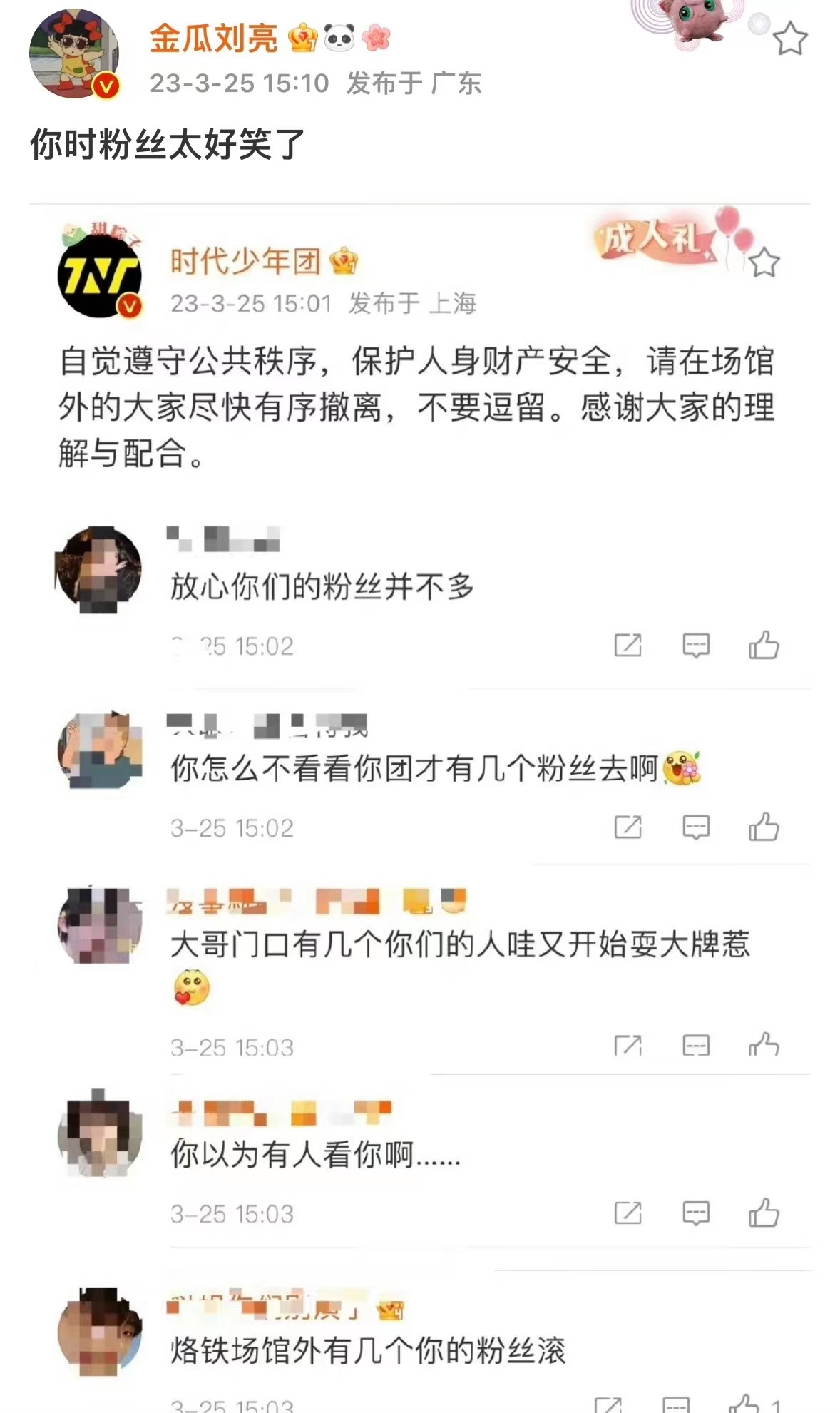Reply to the comment 你以为有人看你啊
This screenshot has height=1413, width=840.
[x=696, y=1213]
